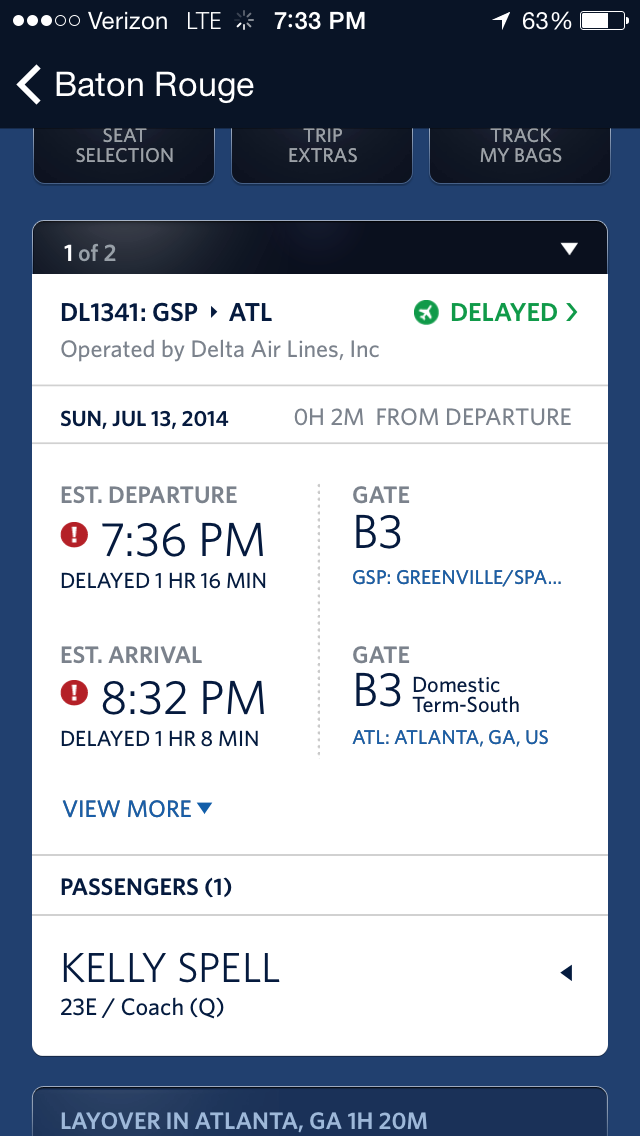This screenshot has height=1136, width=640.
Task: Expand passenger Kelly Spell details
Action: pyautogui.click(x=565, y=972)
